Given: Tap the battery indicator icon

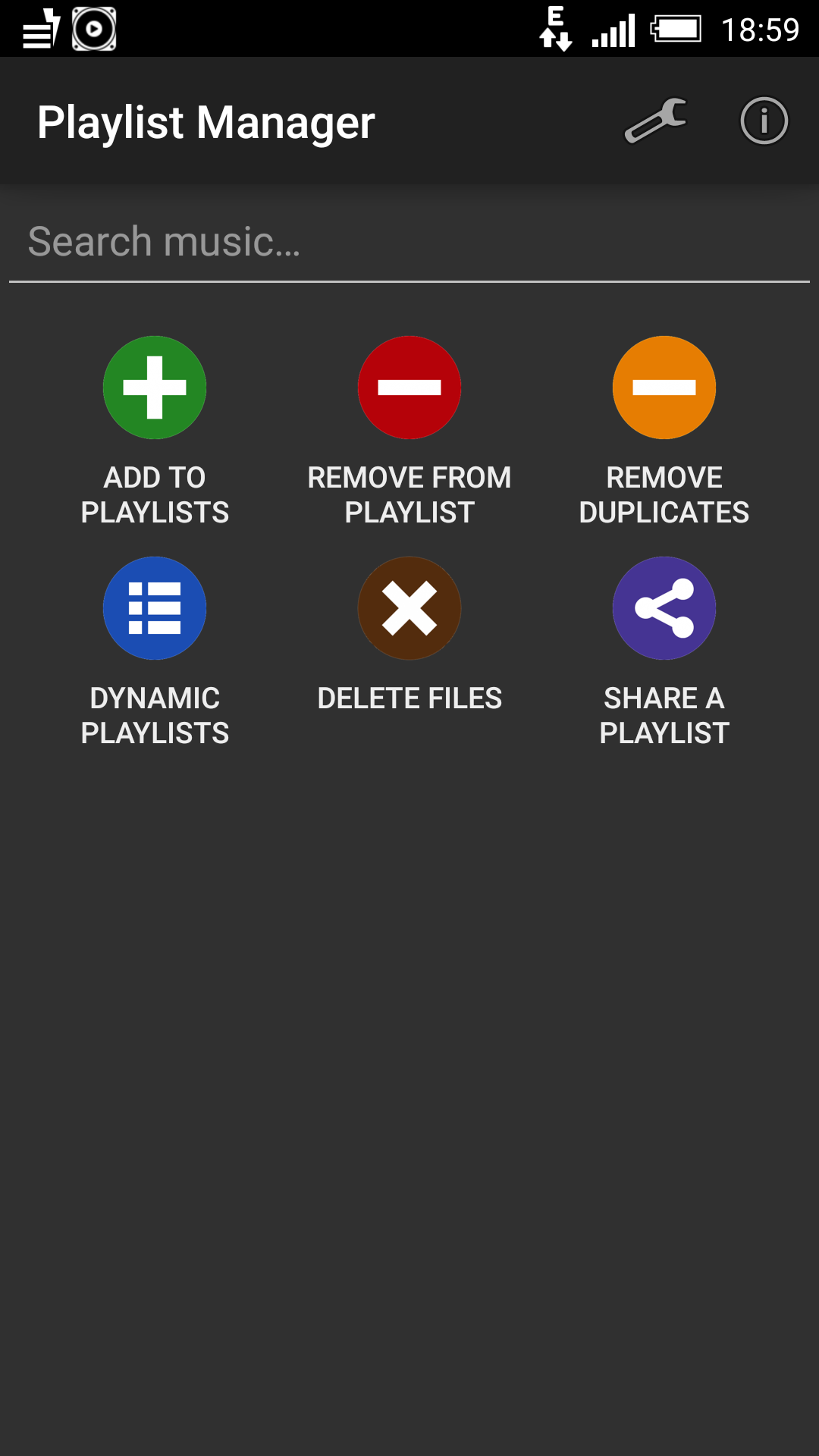Looking at the screenshot, I should pos(677,28).
